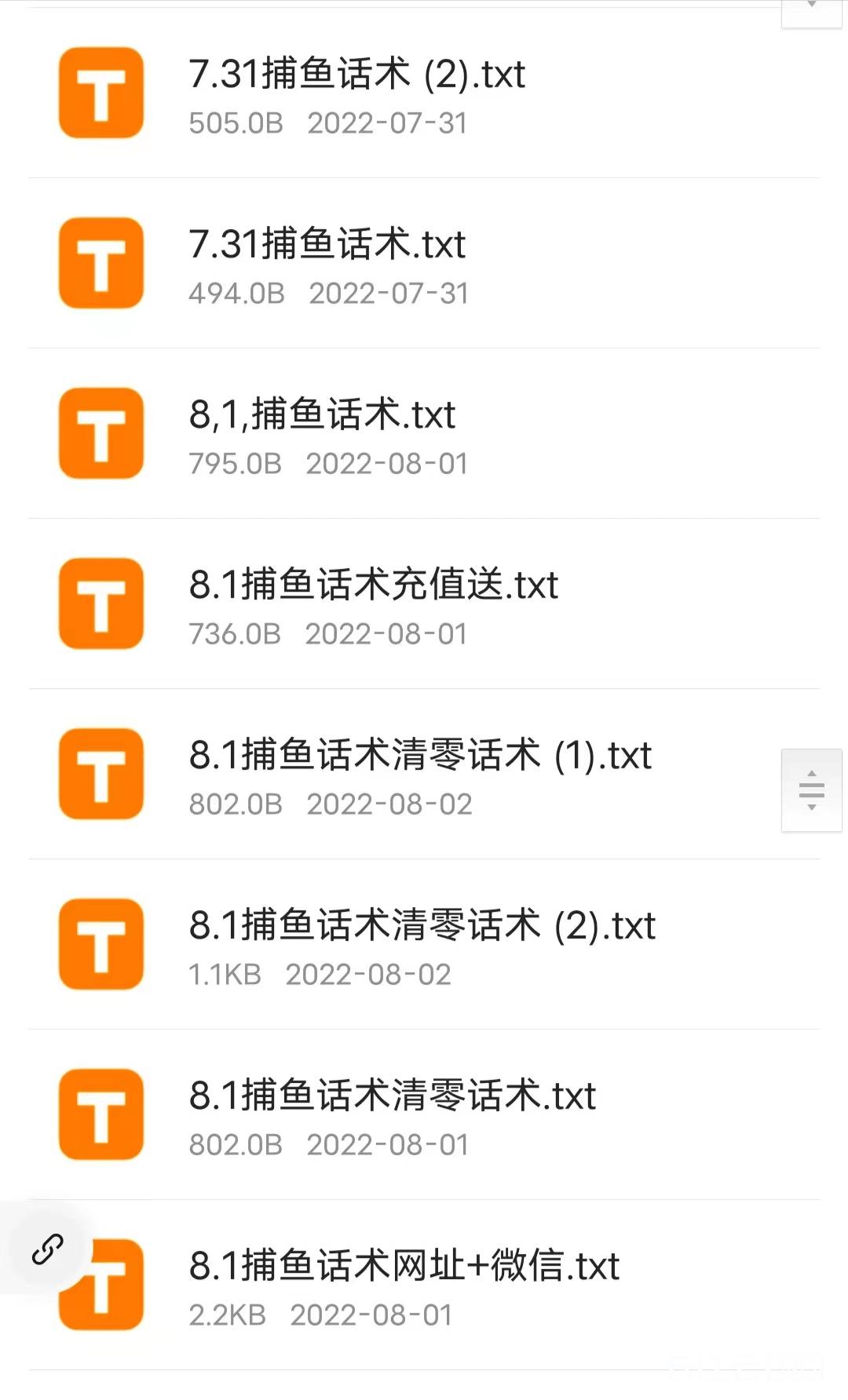Screen dimensions: 848x1400
Task: Open 8.1捕鱼话术充值送.txt file
Action: [424, 604]
